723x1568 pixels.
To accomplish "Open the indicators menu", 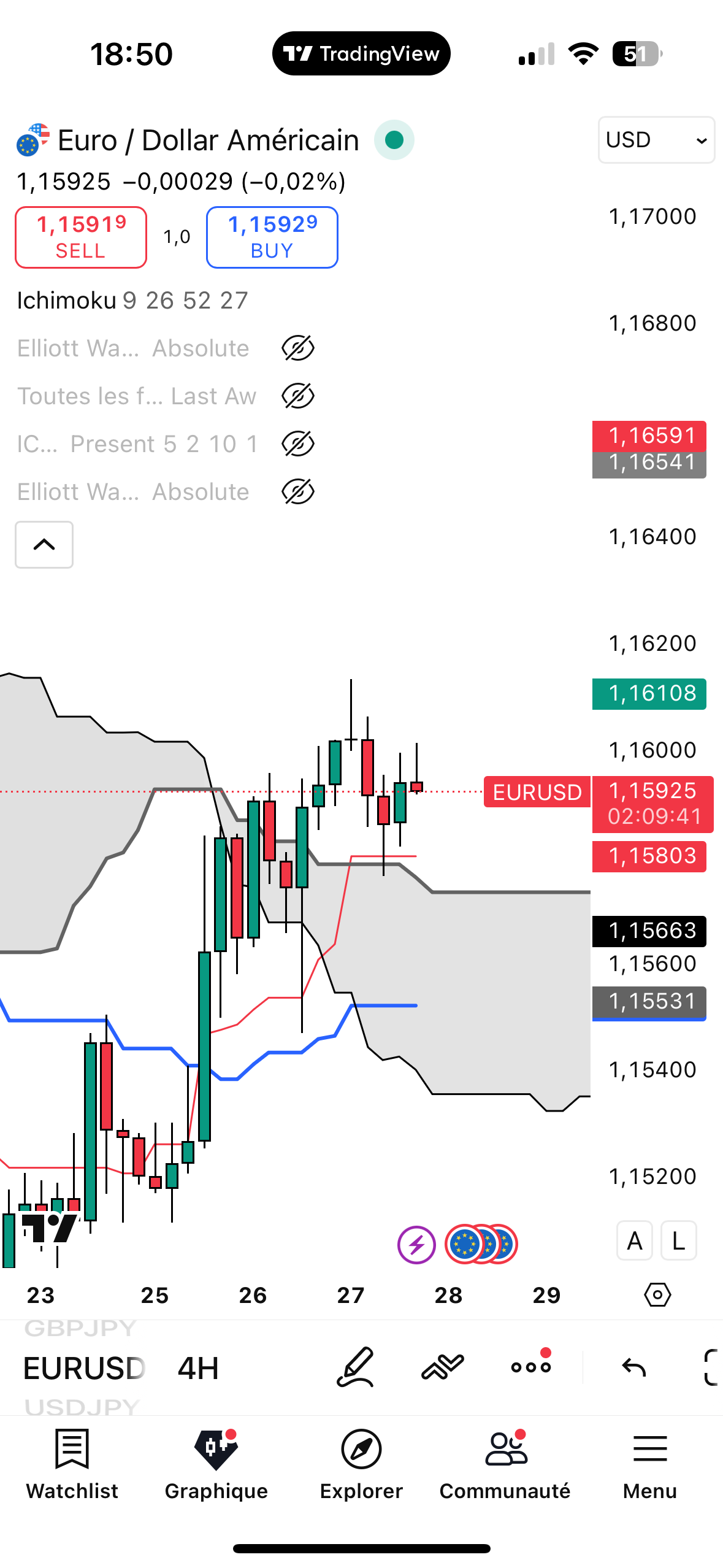I will 443,1367.
